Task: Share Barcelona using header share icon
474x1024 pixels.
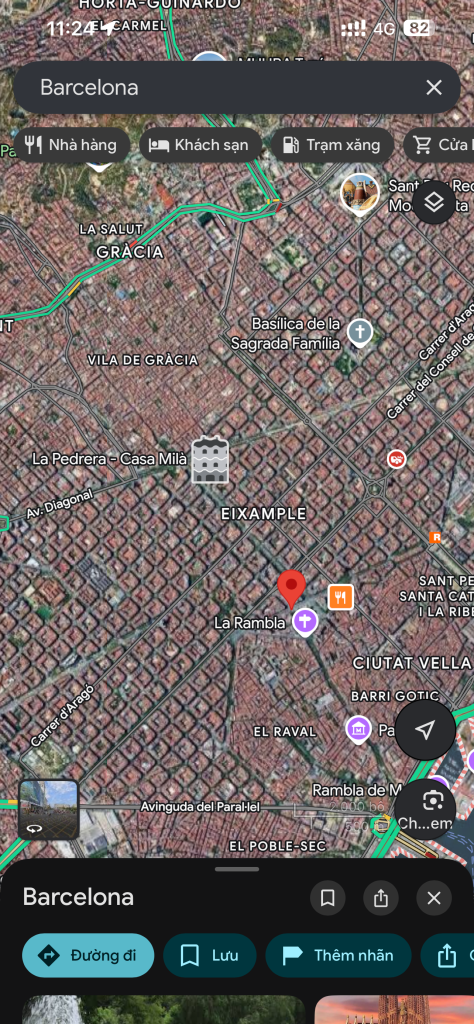Action: (x=381, y=899)
